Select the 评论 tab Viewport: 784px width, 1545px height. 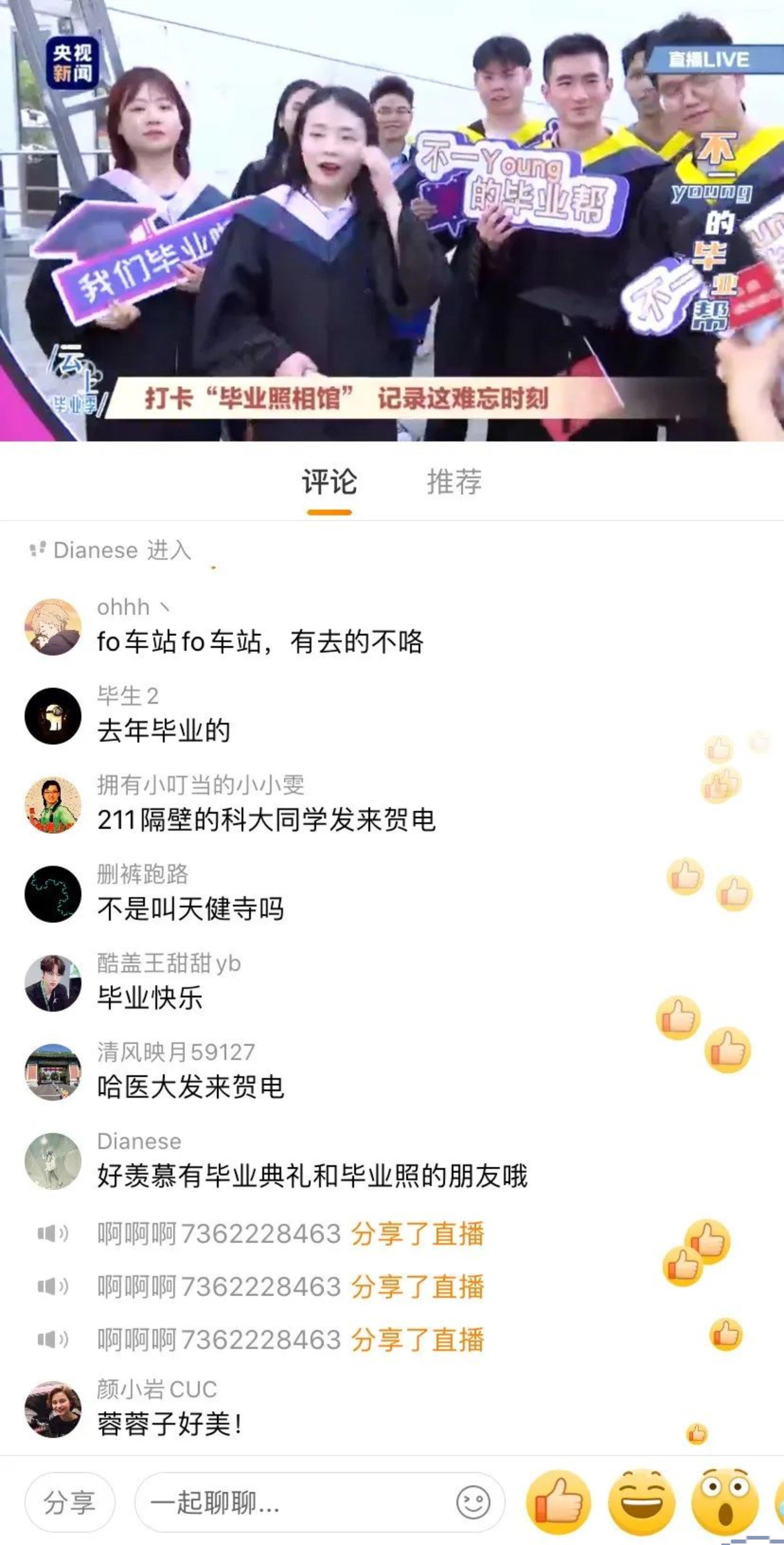pos(329,482)
